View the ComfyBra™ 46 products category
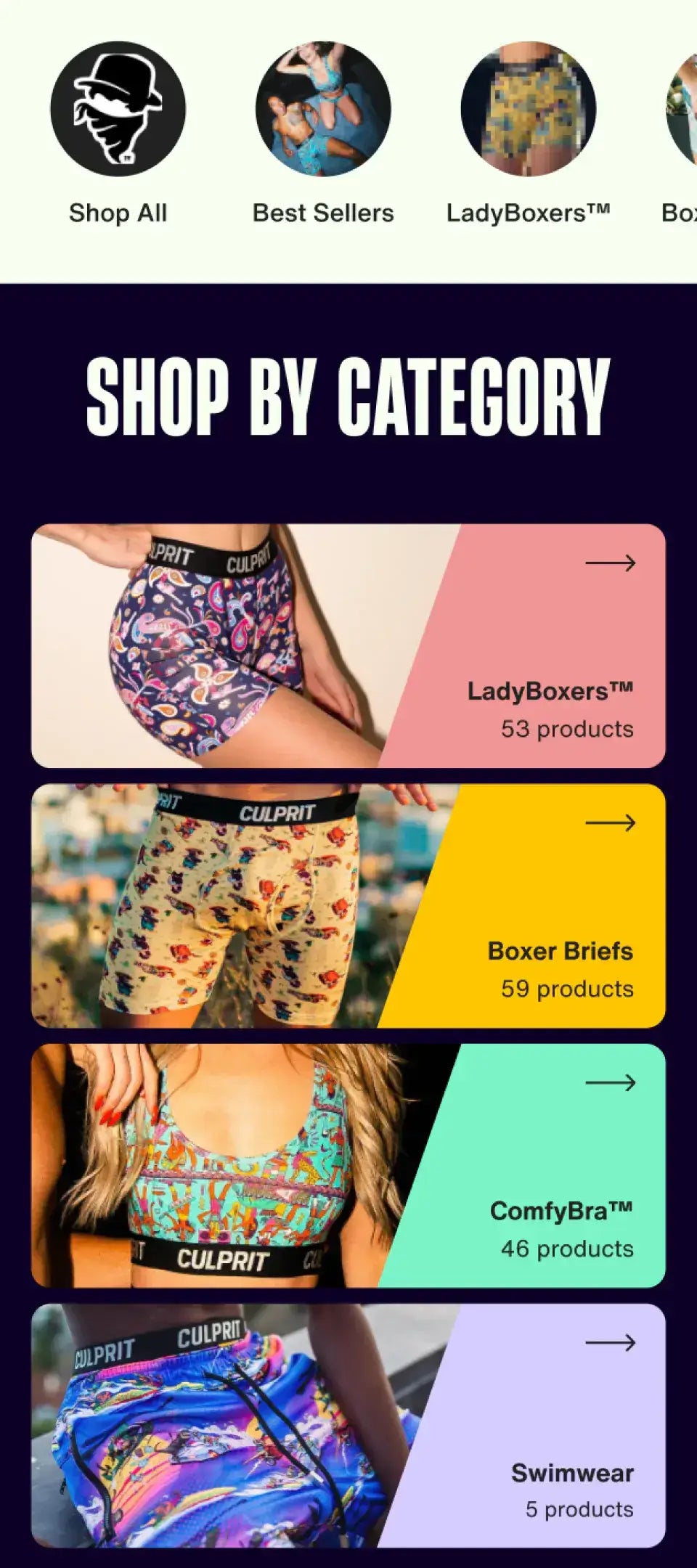This screenshot has height=1568, width=697. point(348,1166)
